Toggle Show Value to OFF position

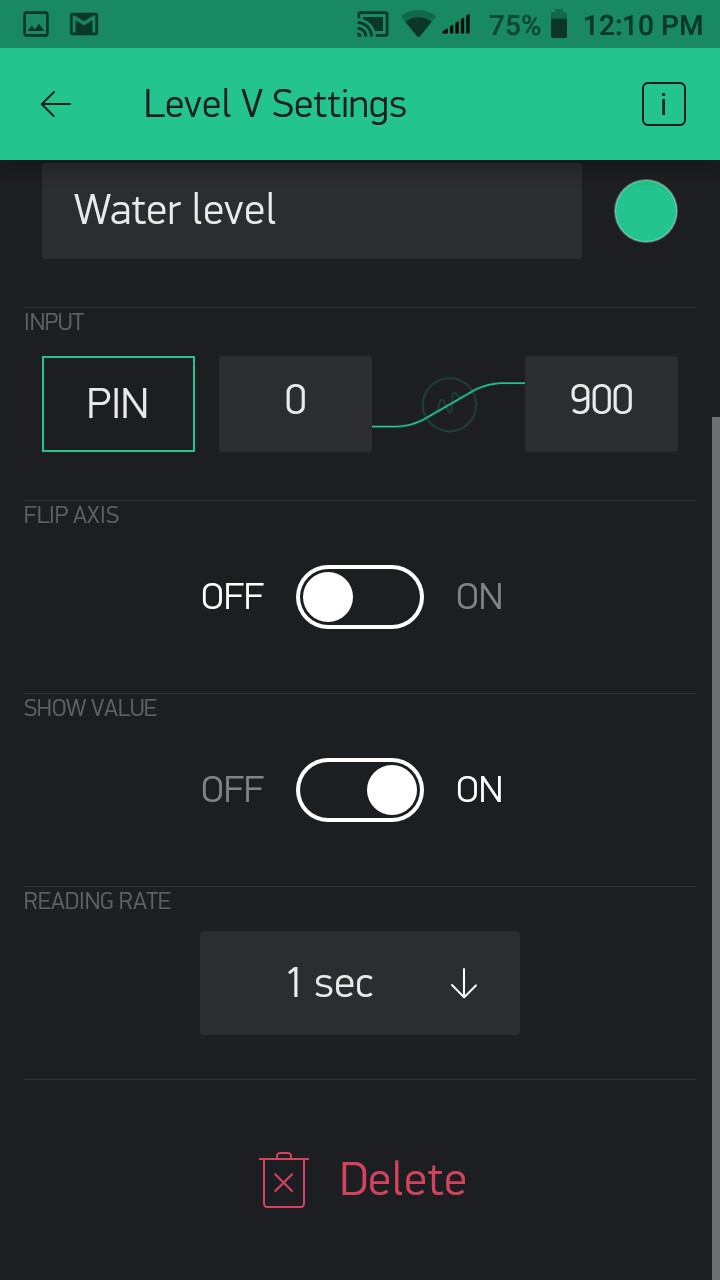(360, 789)
